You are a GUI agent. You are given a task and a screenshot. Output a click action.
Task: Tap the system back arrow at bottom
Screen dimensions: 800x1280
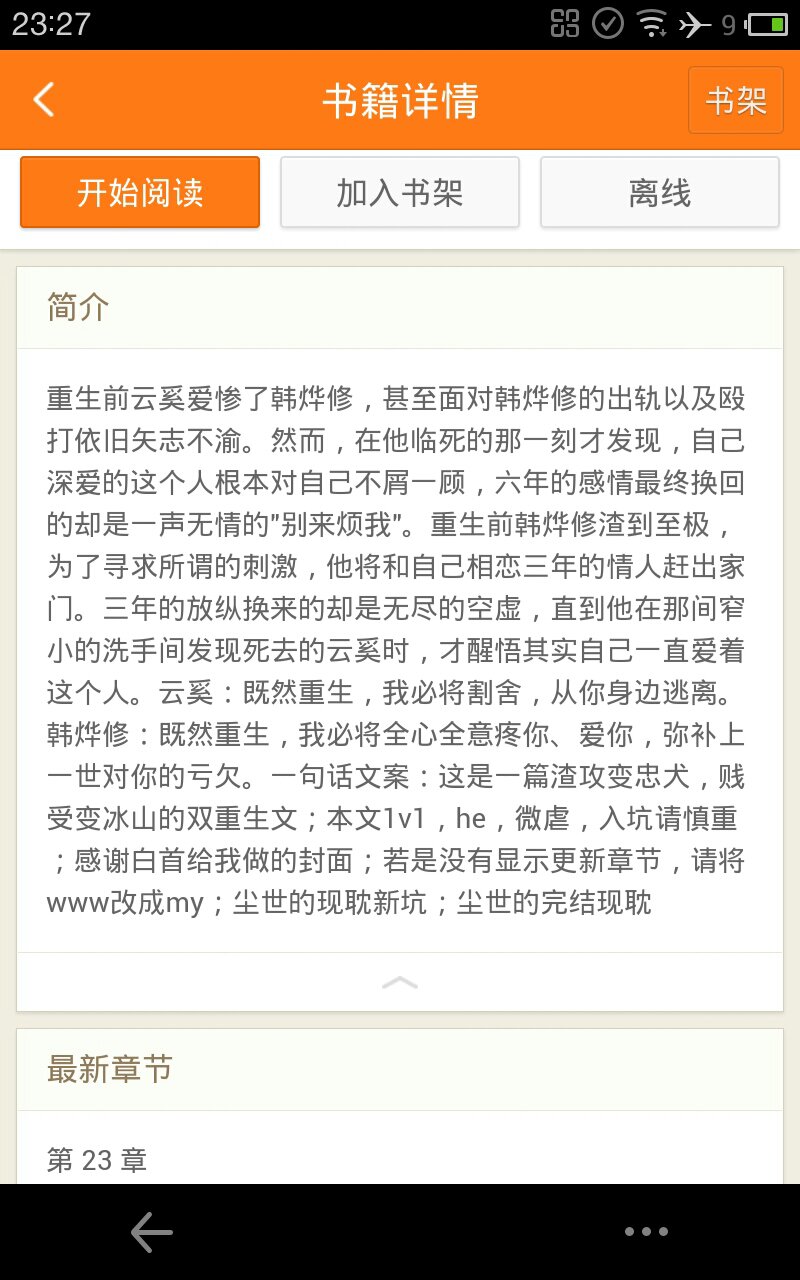pos(152,1232)
